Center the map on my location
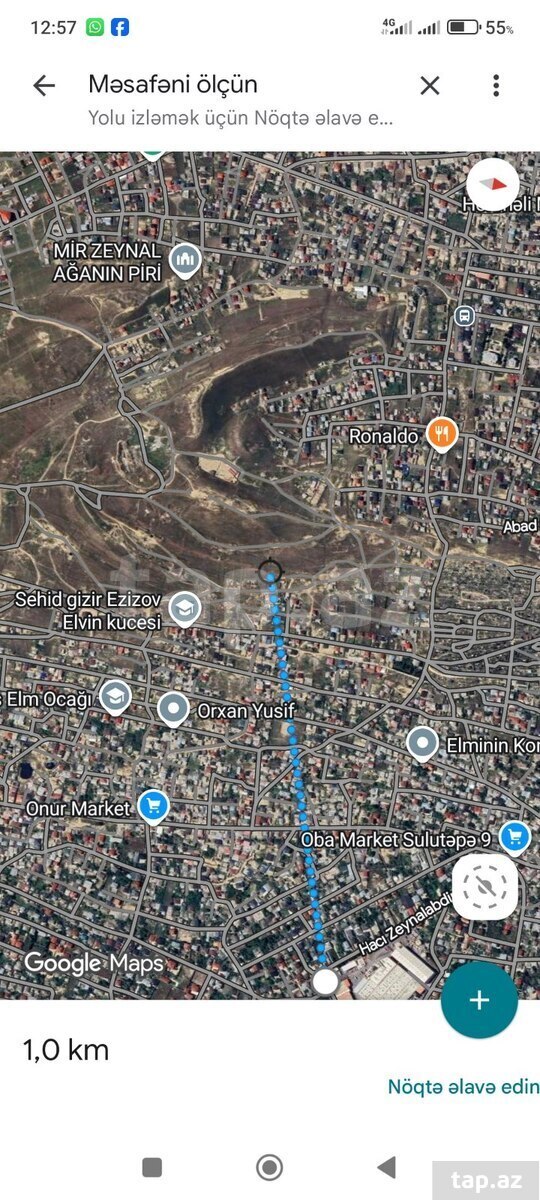The height and width of the screenshot is (1200, 540). [485, 888]
